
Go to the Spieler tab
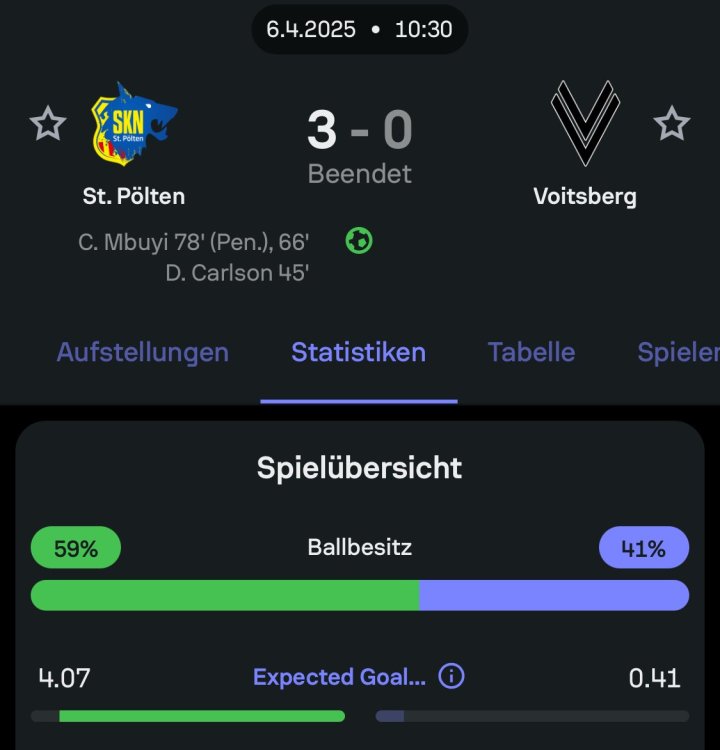(678, 352)
